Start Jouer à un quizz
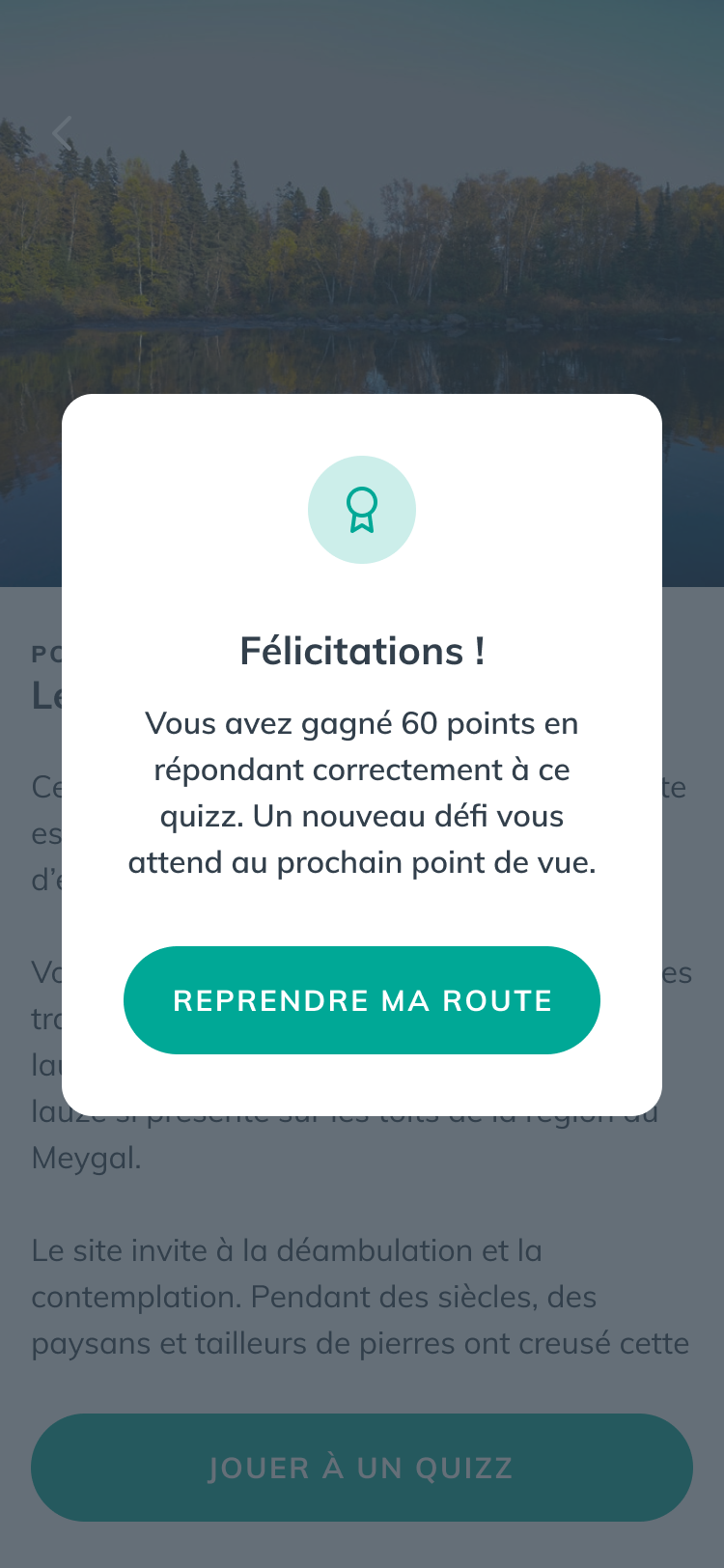 click(362, 1468)
